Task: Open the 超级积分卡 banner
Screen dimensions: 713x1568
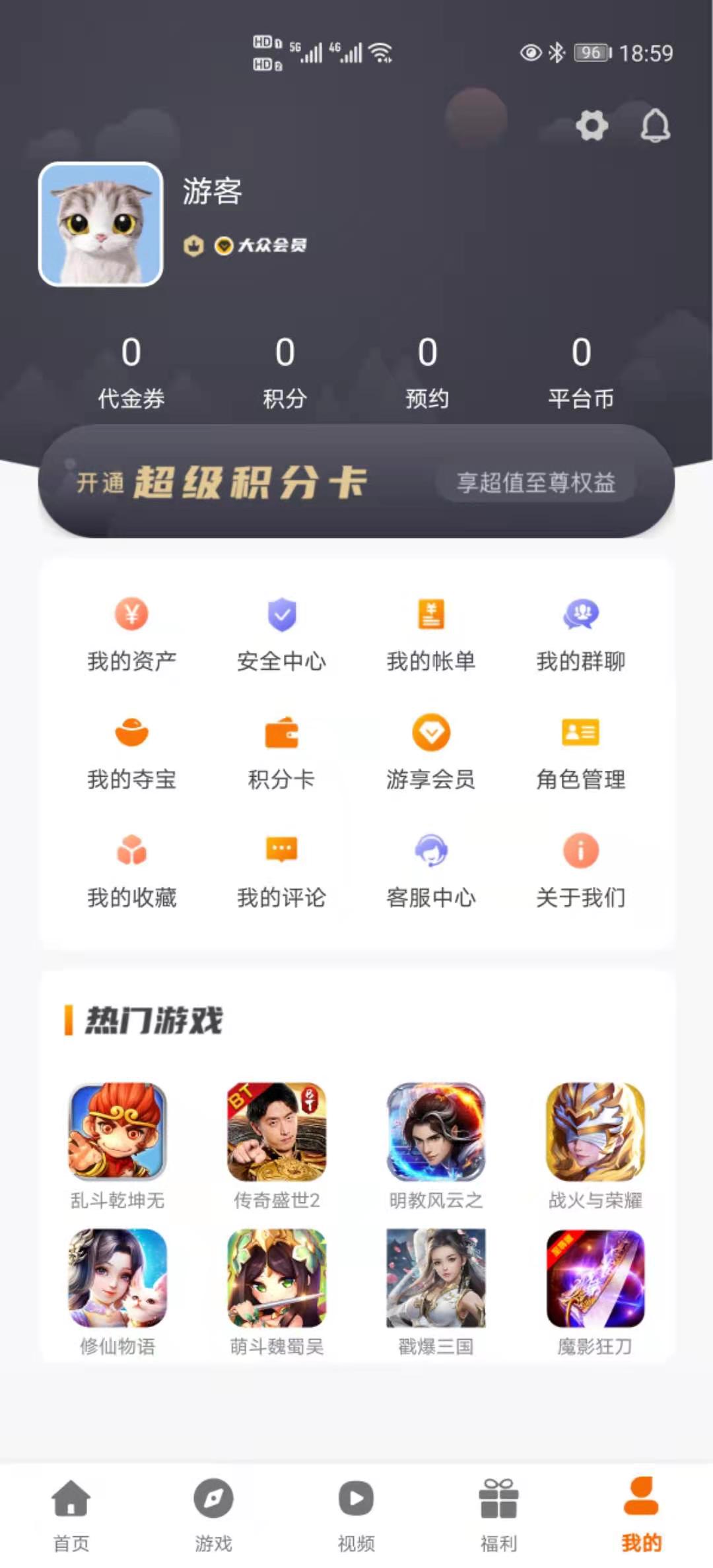Action: [x=356, y=482]
